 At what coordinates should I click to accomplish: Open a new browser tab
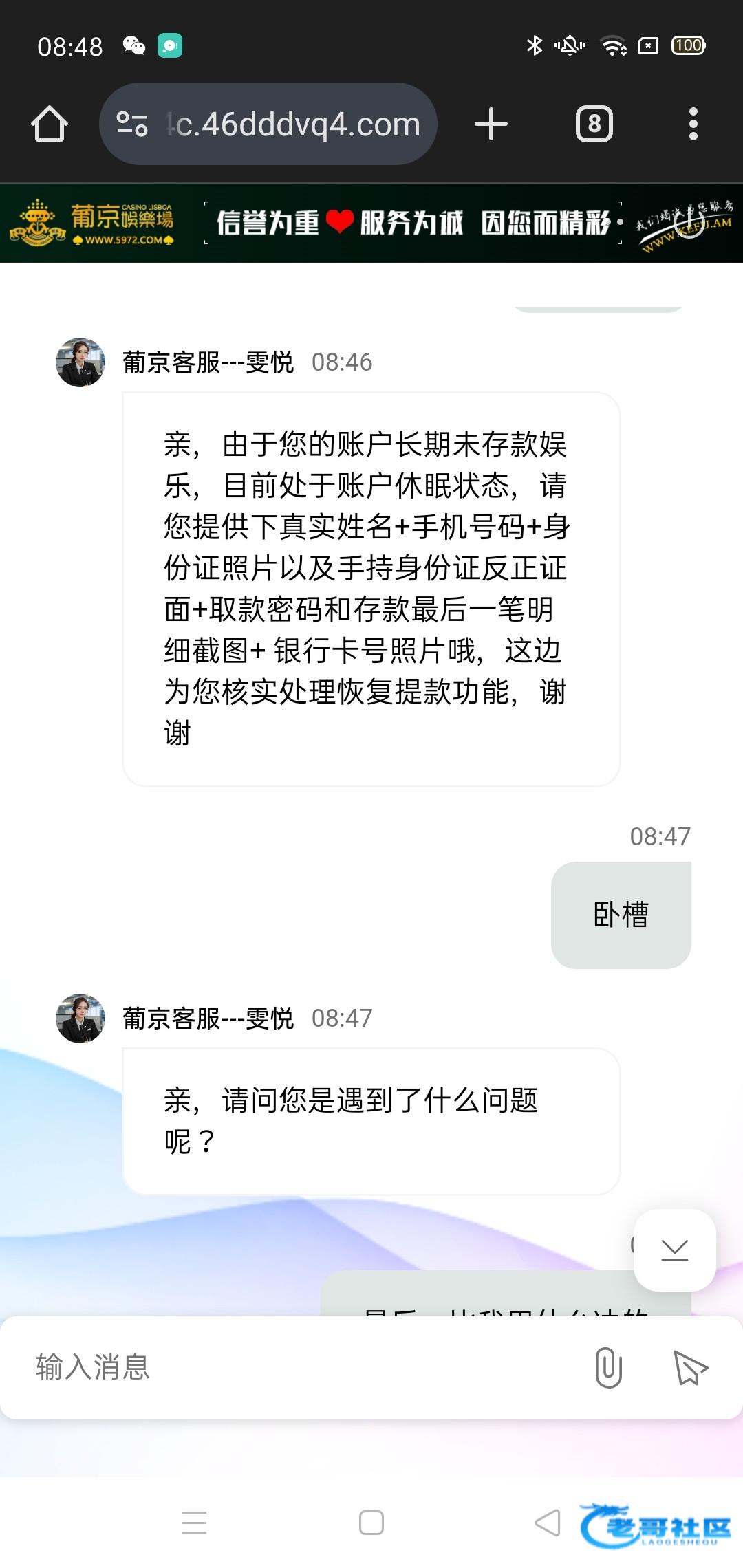point(491,124)
